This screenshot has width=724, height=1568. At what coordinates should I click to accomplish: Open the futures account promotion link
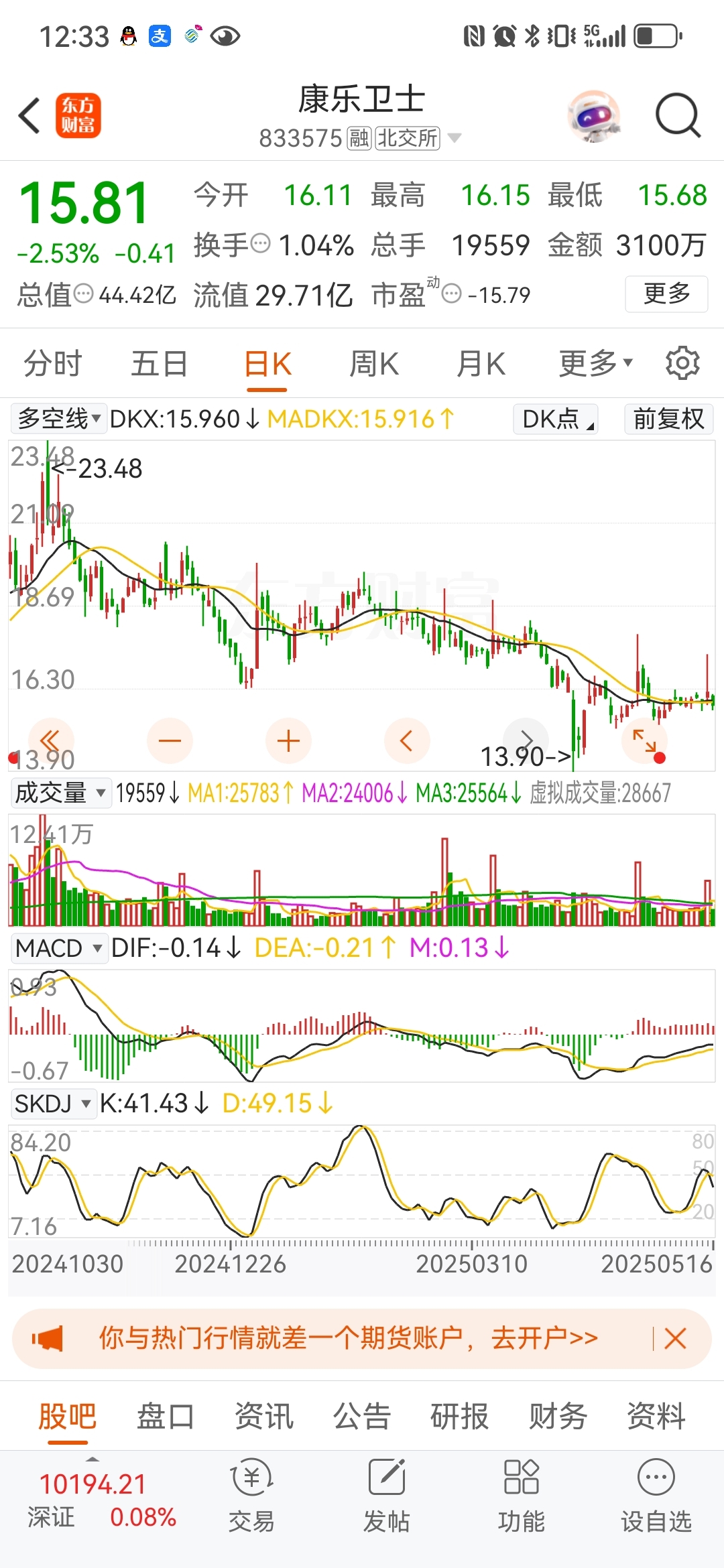click(x=349, y=1338)
